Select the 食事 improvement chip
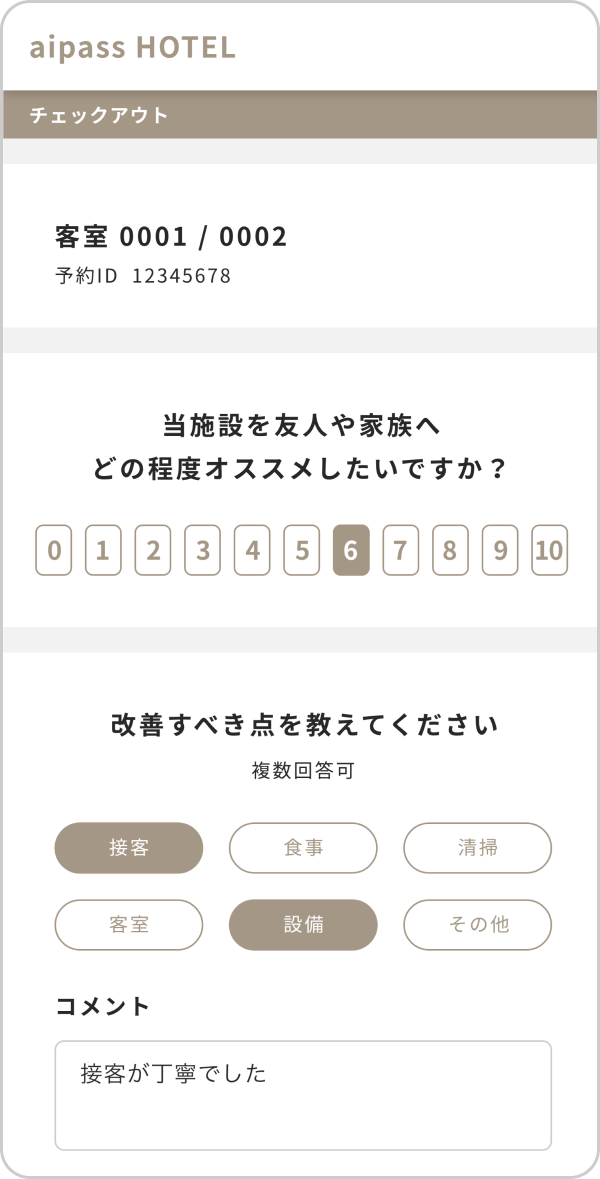 303,848
